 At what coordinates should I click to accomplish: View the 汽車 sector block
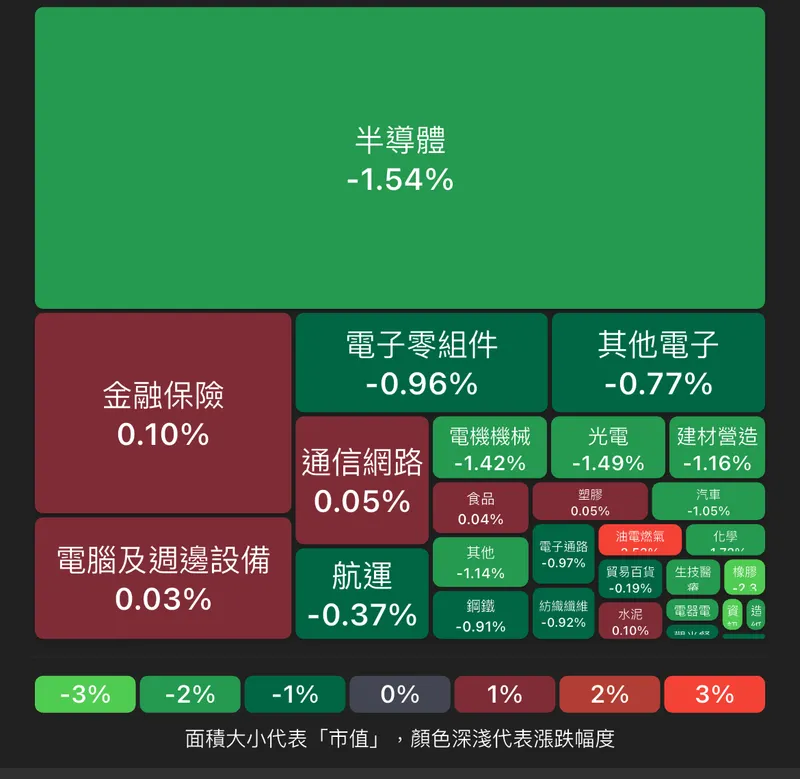point(708,501)
